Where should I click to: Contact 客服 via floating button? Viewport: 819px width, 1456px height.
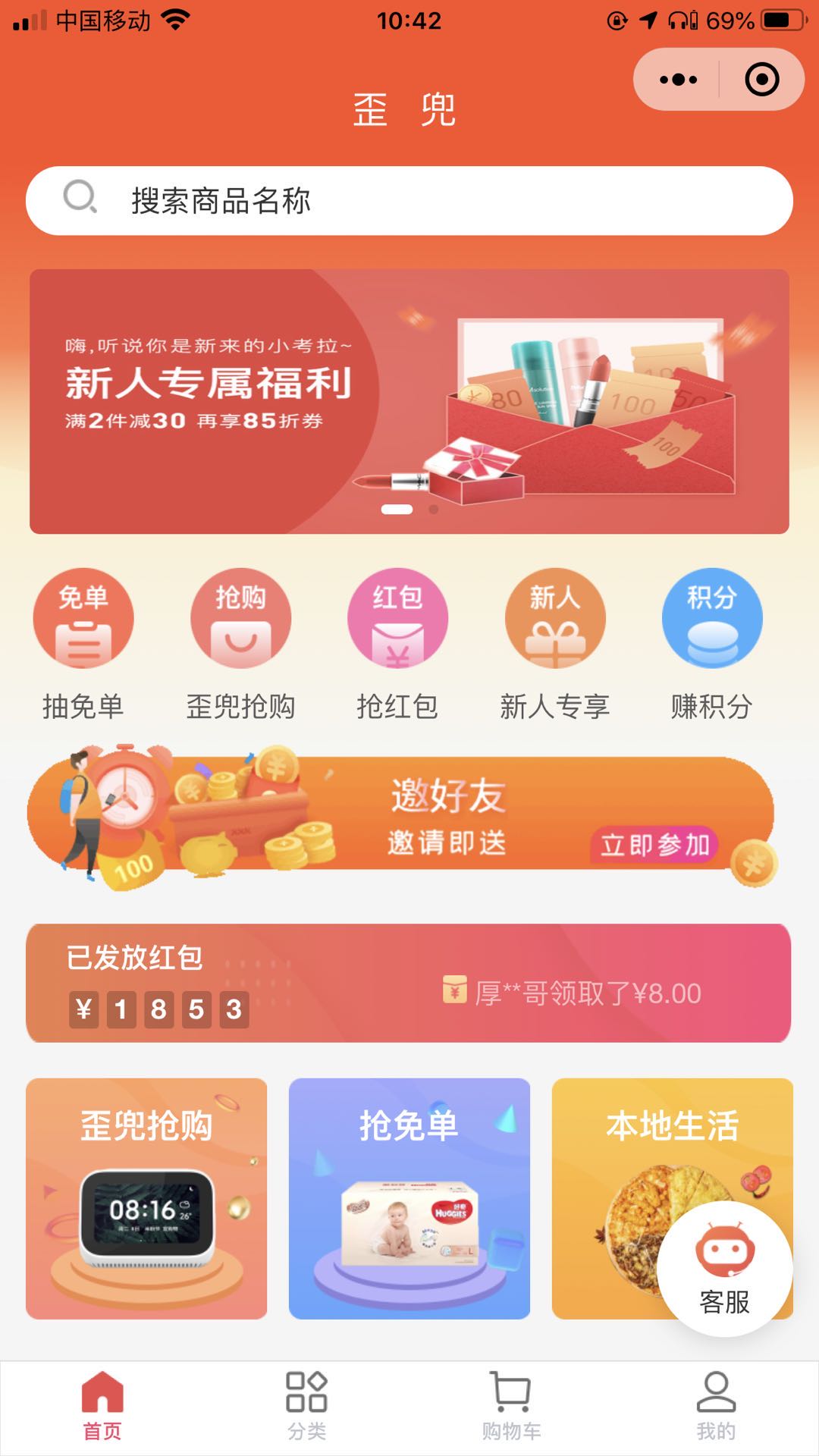(725, 1268)
